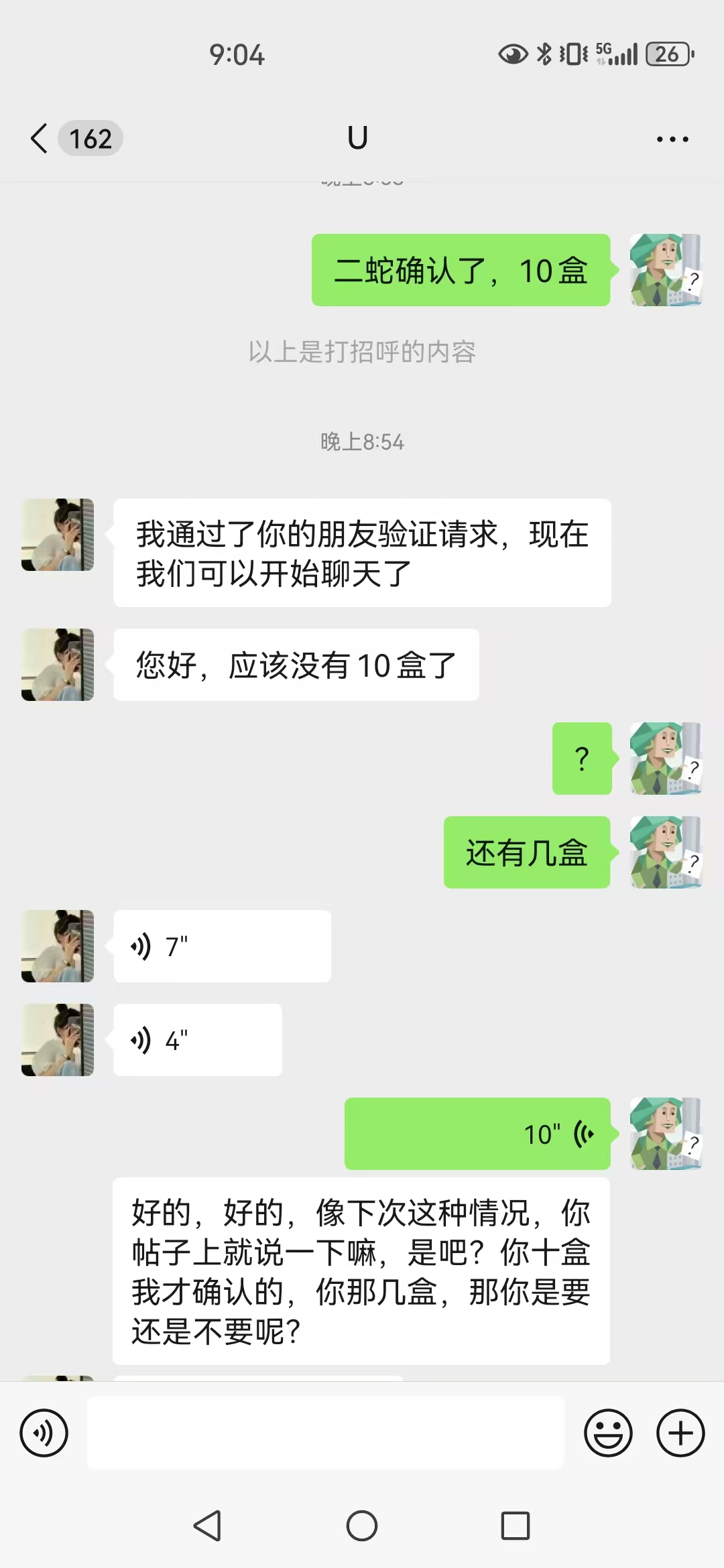Tap the system home button
The image size is (724, 1568).
tap(362, 1526)
